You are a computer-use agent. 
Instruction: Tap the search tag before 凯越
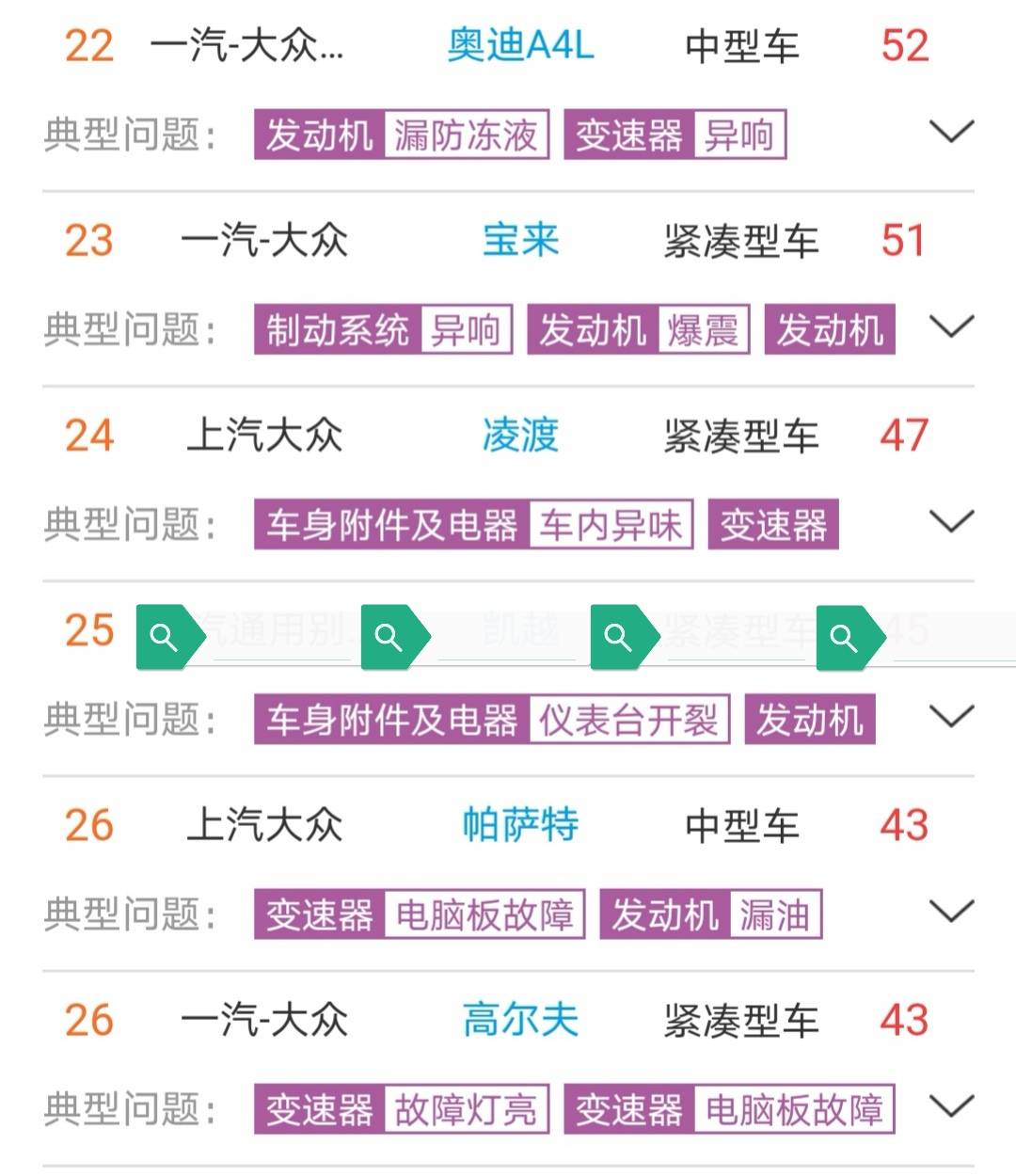pos(393,638)
